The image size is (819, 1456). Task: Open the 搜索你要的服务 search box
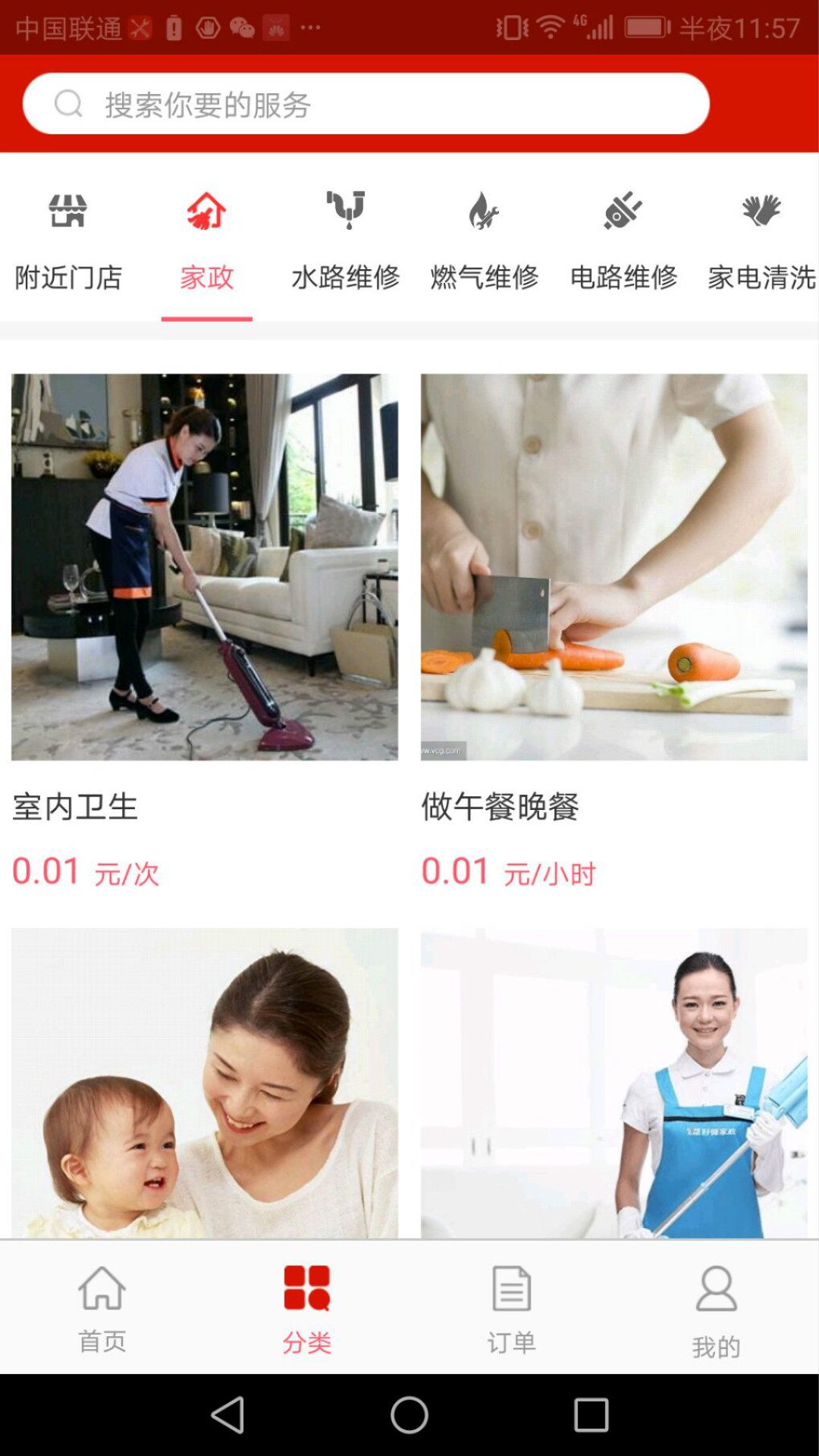click(366, 104)
